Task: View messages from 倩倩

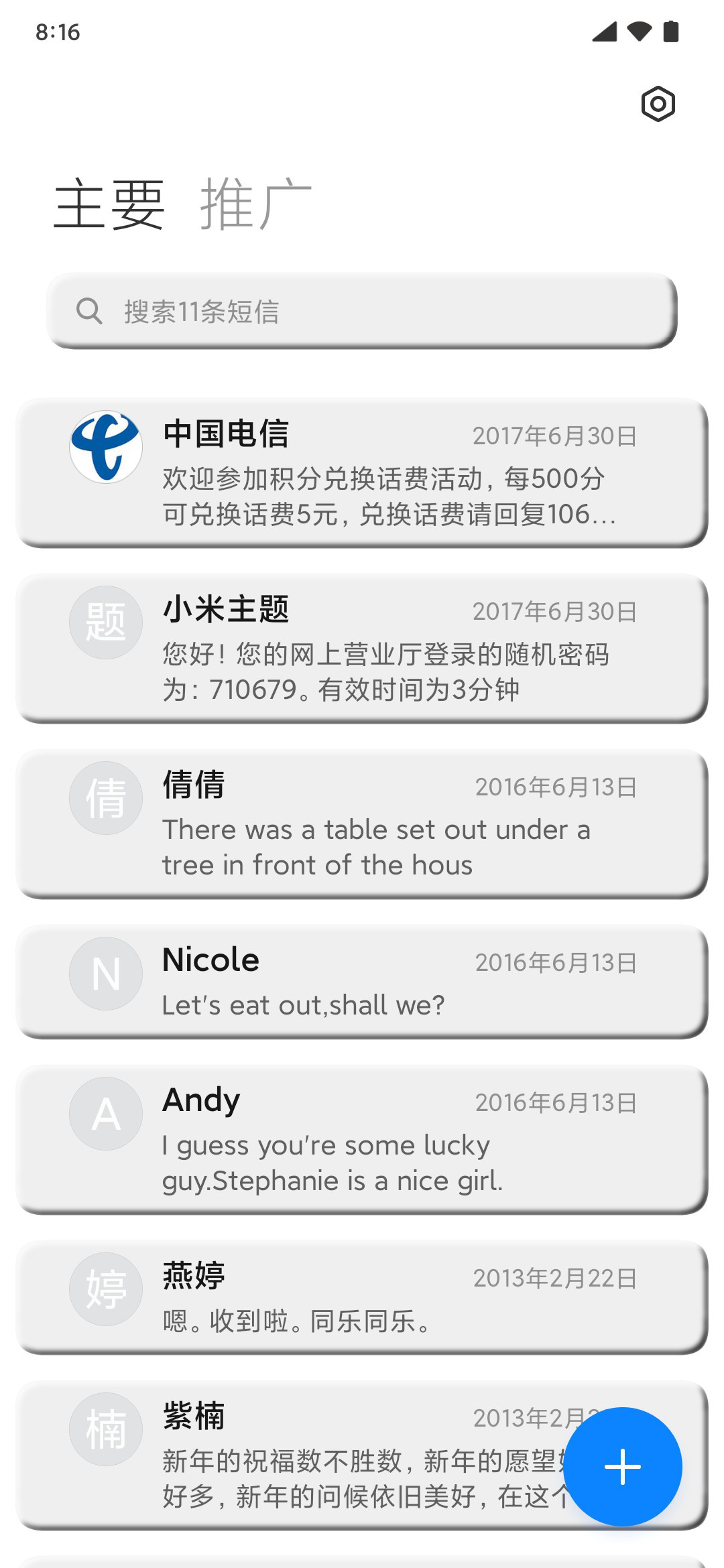Action: pos(362,824)
